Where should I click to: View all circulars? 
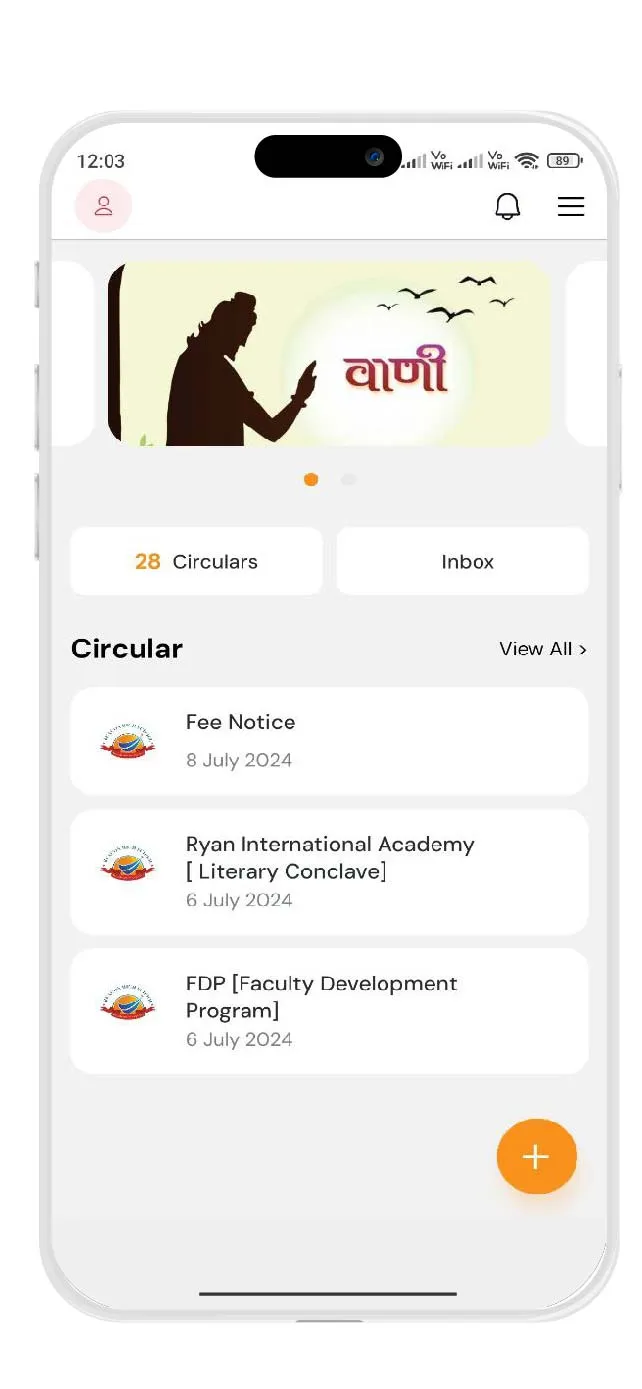[542, 649]
